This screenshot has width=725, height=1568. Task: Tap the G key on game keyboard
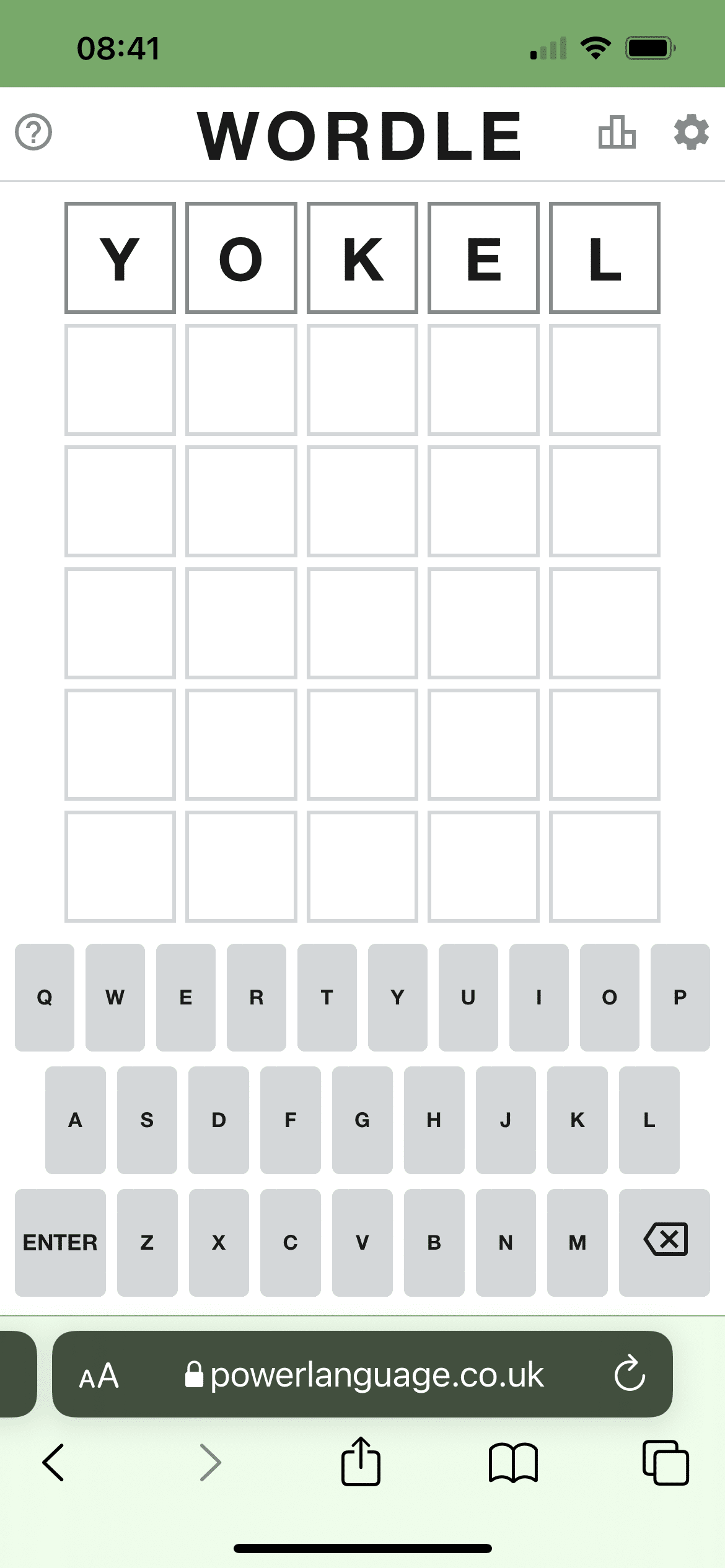362,1120
